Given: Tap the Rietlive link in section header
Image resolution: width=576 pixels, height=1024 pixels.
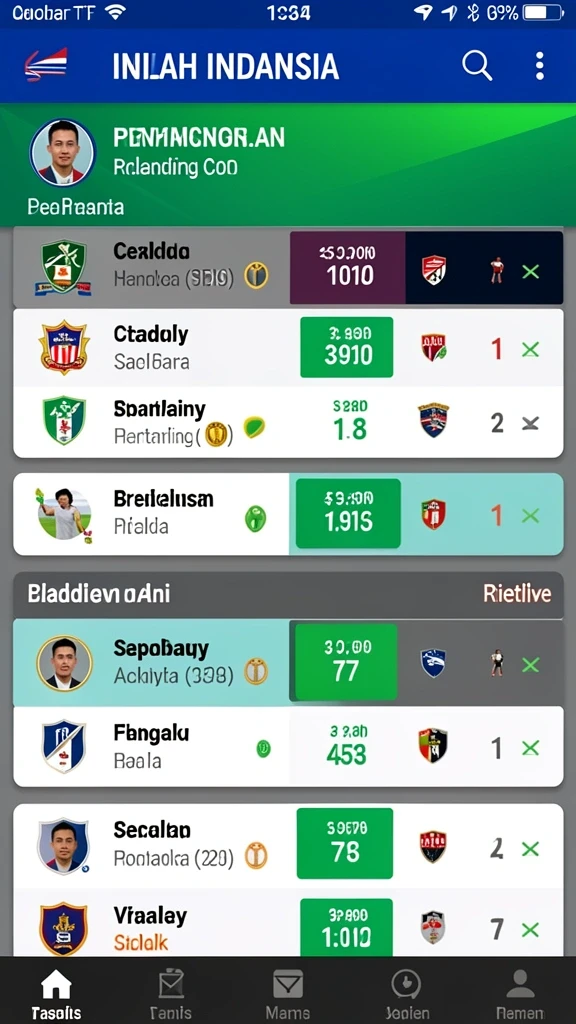Looking at the screenshot, I should coord(517,593).
